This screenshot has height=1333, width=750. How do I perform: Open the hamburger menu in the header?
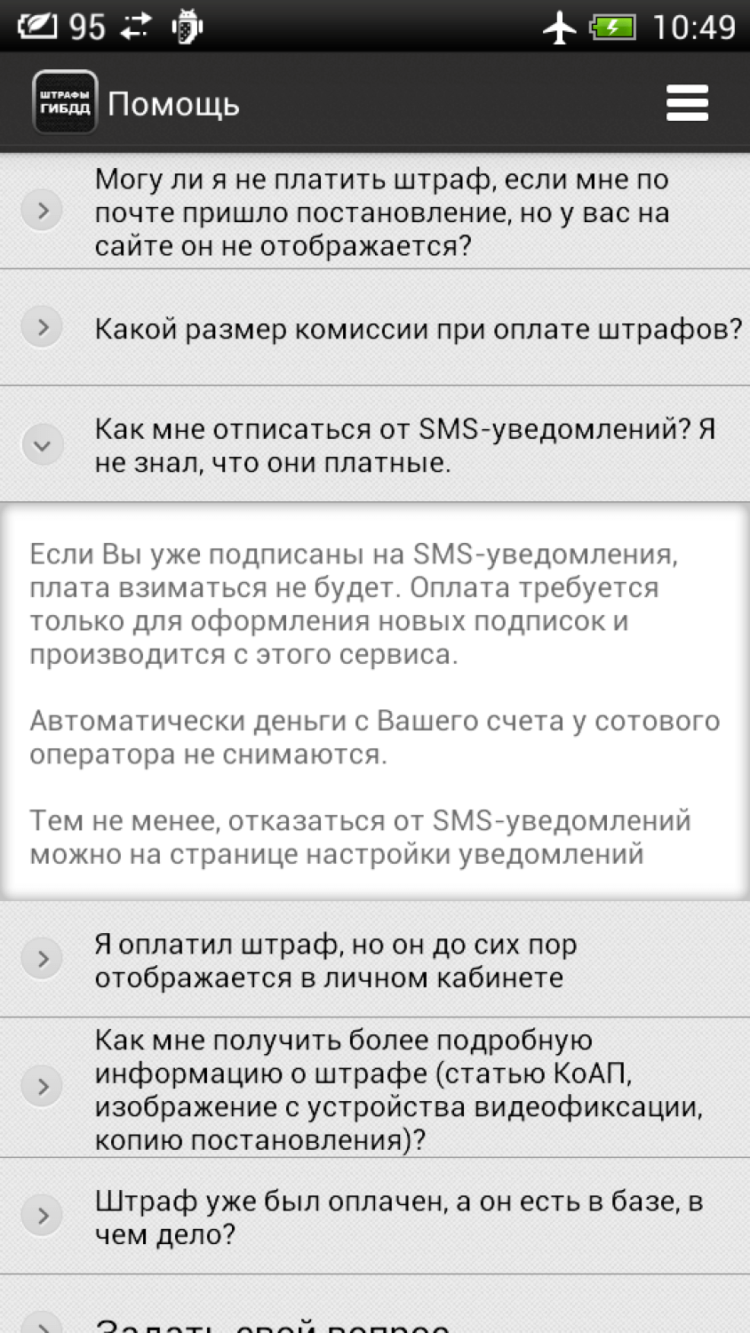tap(687, 103)
